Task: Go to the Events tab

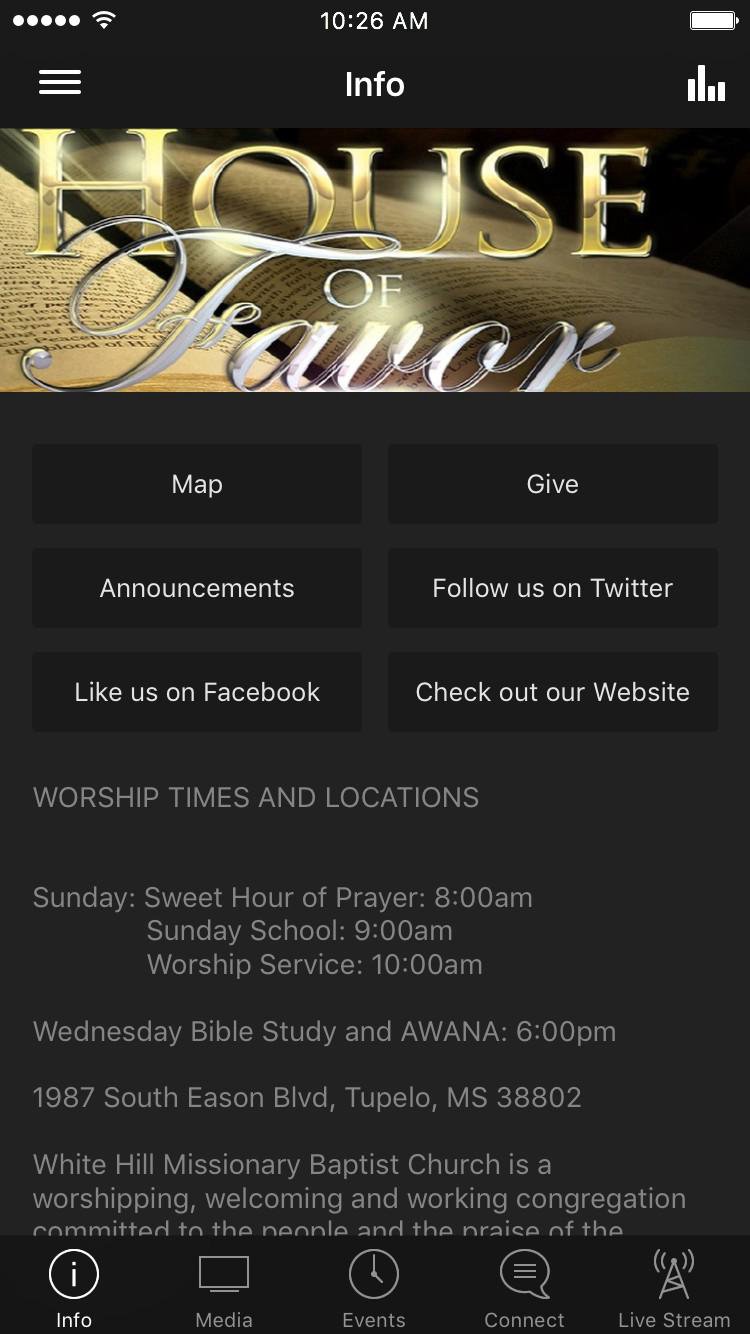Action: [x=374, y=1288]
